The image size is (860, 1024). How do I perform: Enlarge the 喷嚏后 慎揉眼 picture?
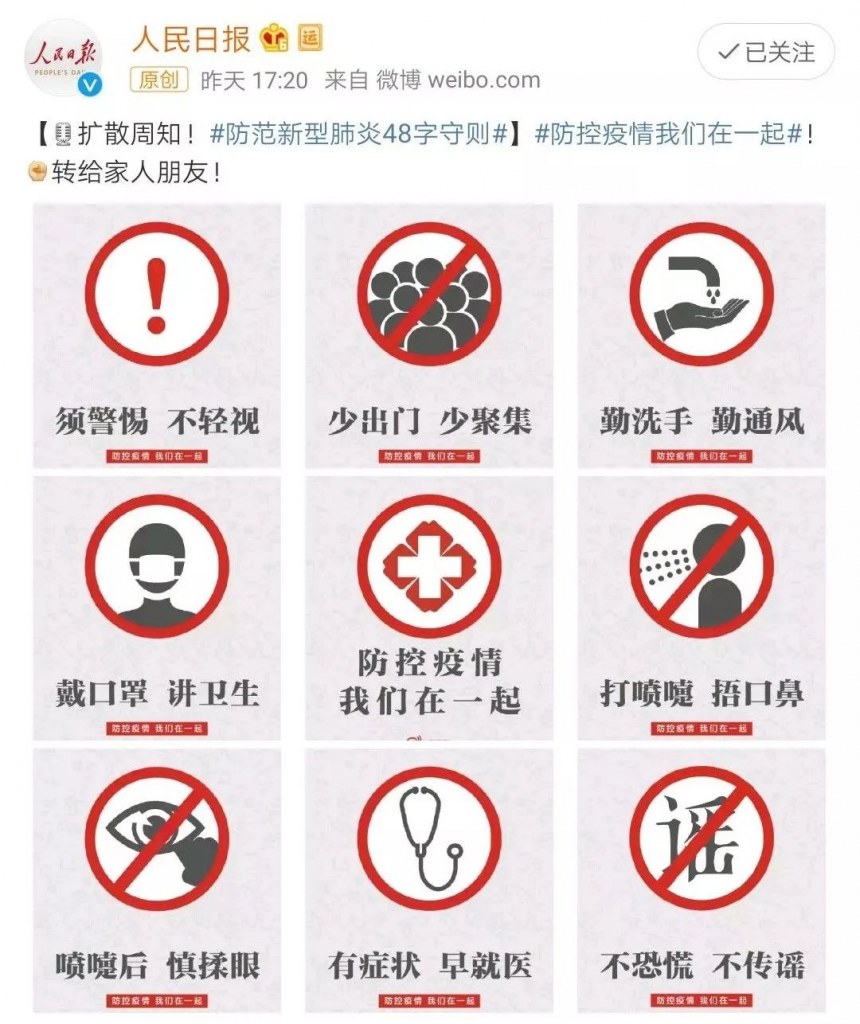(x=157, y=880)
